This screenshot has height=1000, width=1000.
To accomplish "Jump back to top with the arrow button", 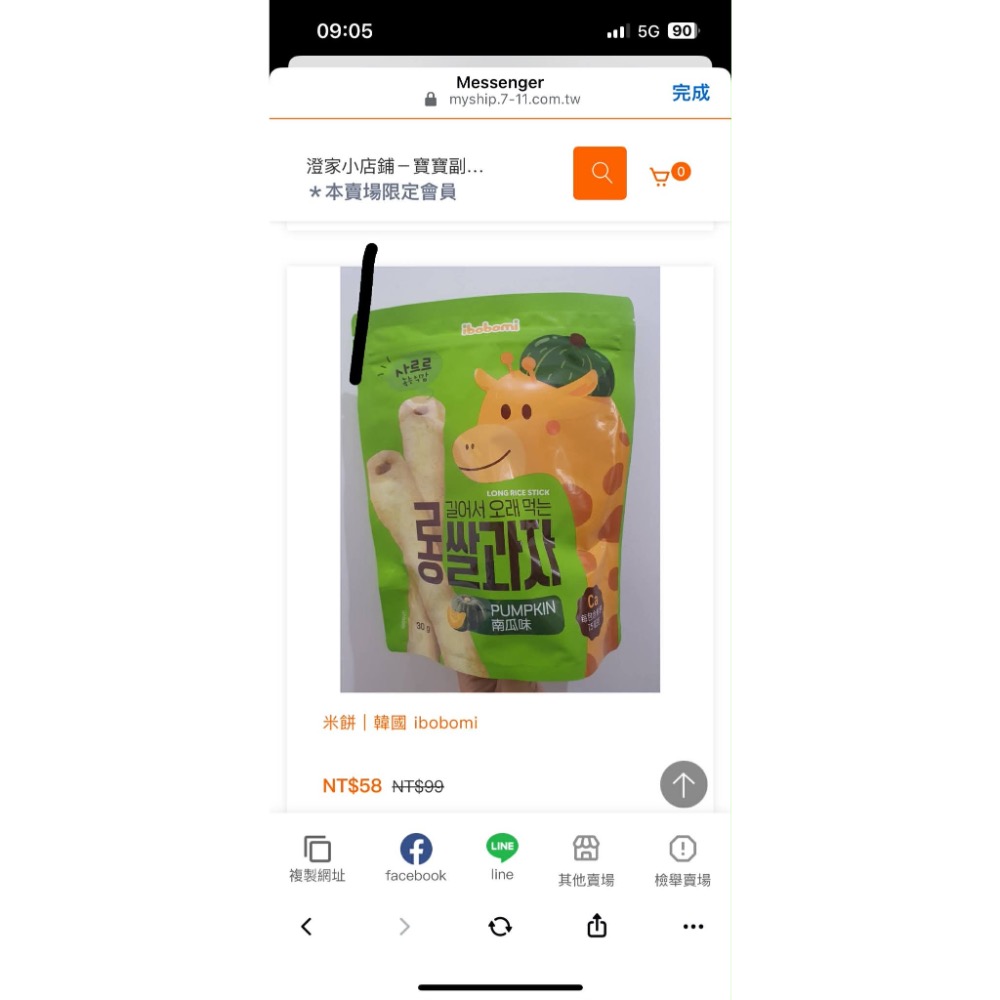I will (x=684, y=784).
